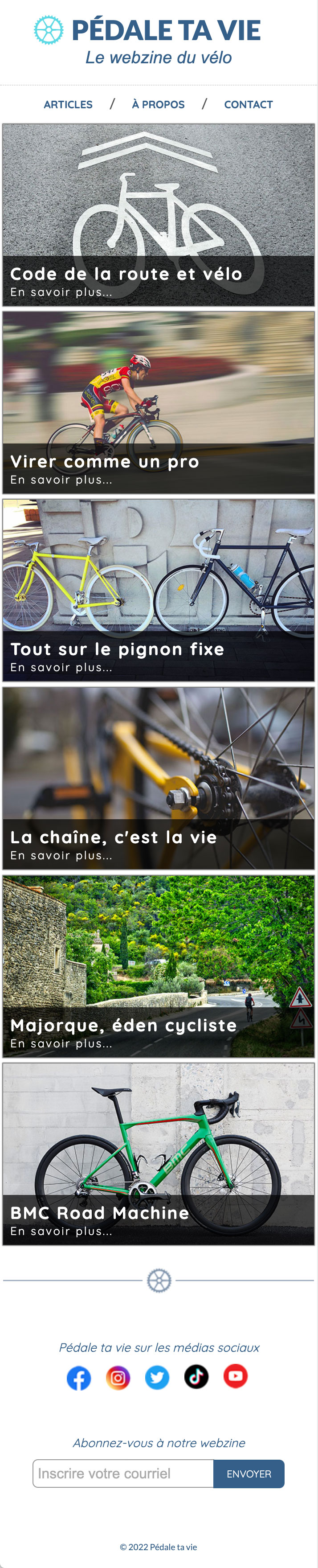Focus the 'Inscrire votre courriel' field
The width and height of the screenshot is (318, 1568).
pyautogui.click(x=123, y=1474)
